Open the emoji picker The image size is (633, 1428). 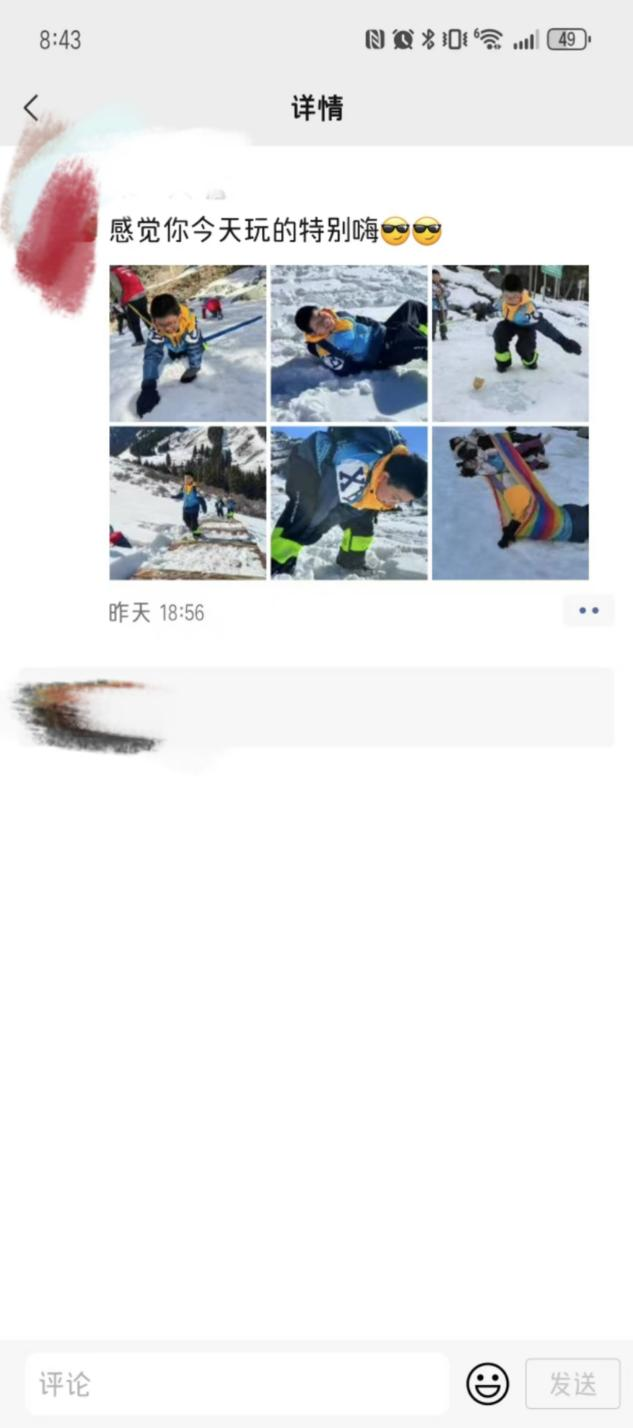tap(488, 1384)
